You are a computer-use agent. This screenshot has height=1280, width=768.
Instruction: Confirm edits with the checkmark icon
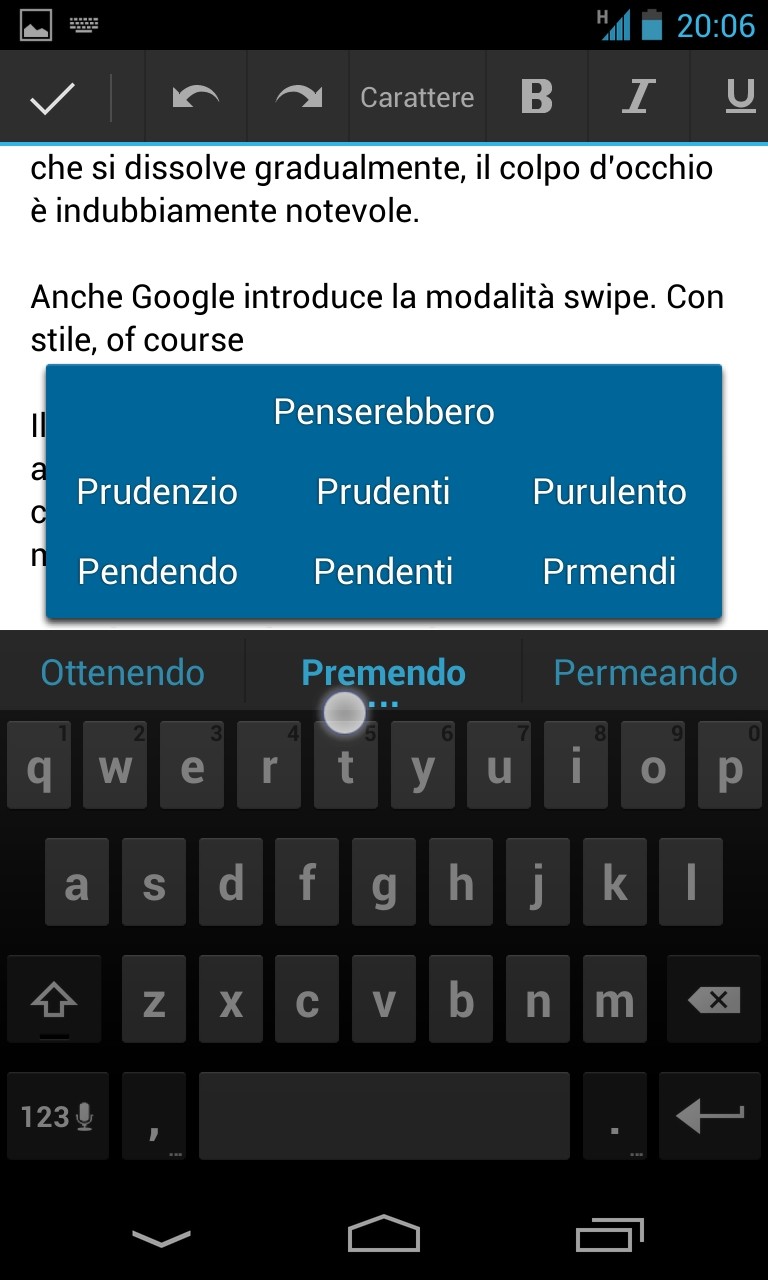52,97
